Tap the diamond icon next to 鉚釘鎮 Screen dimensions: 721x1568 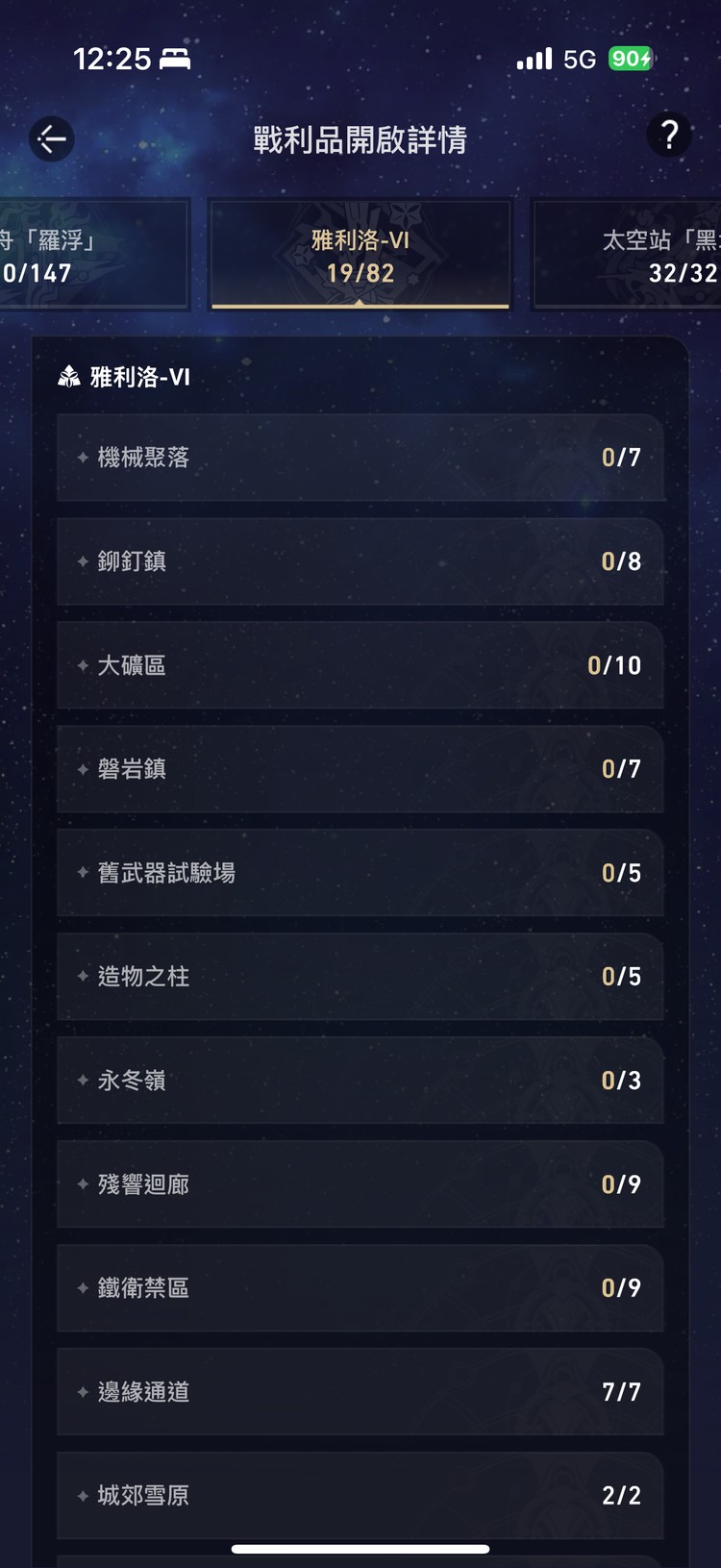click(x=82, y=561)
